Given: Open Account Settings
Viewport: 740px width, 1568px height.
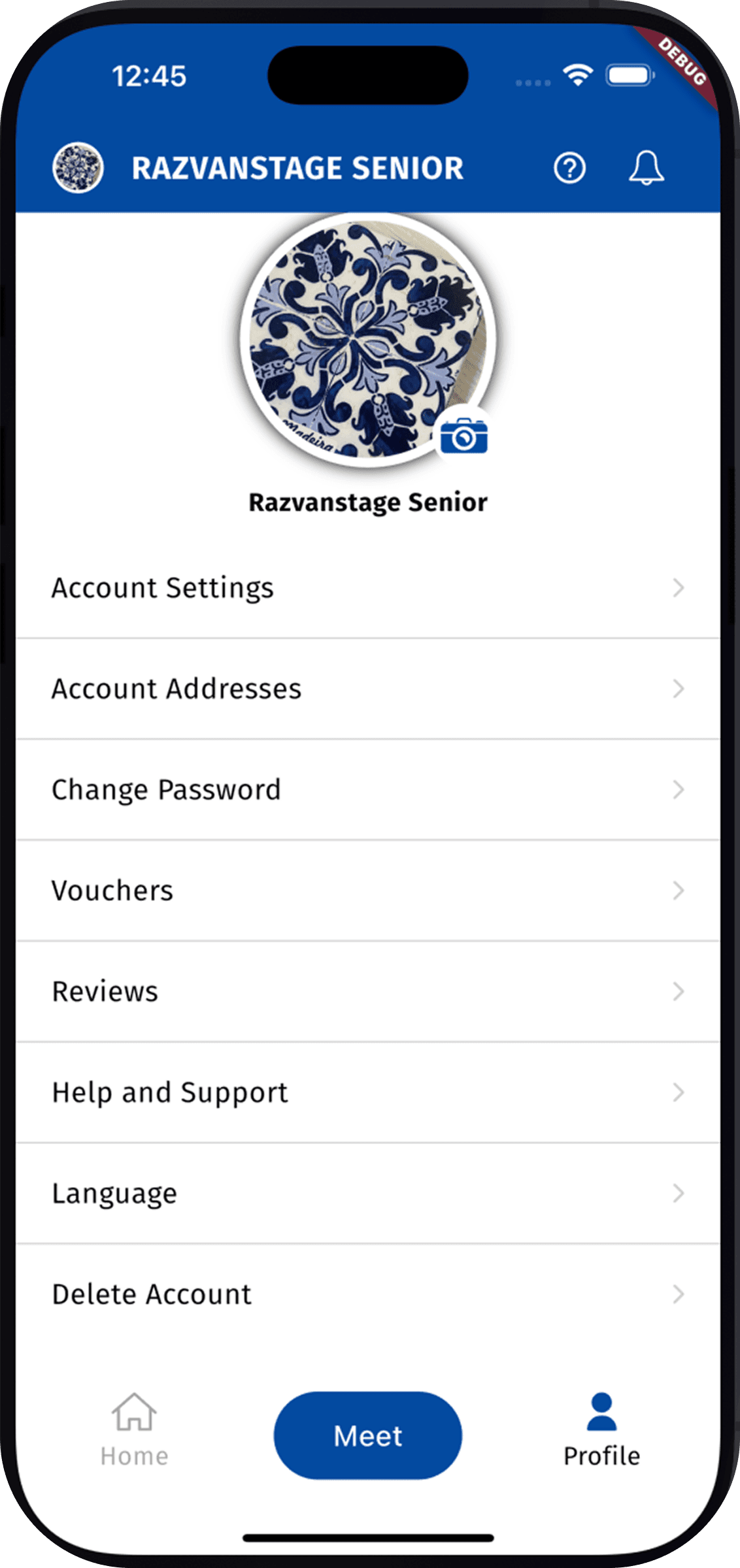Looking at the screenshot, I should (367, 588).
